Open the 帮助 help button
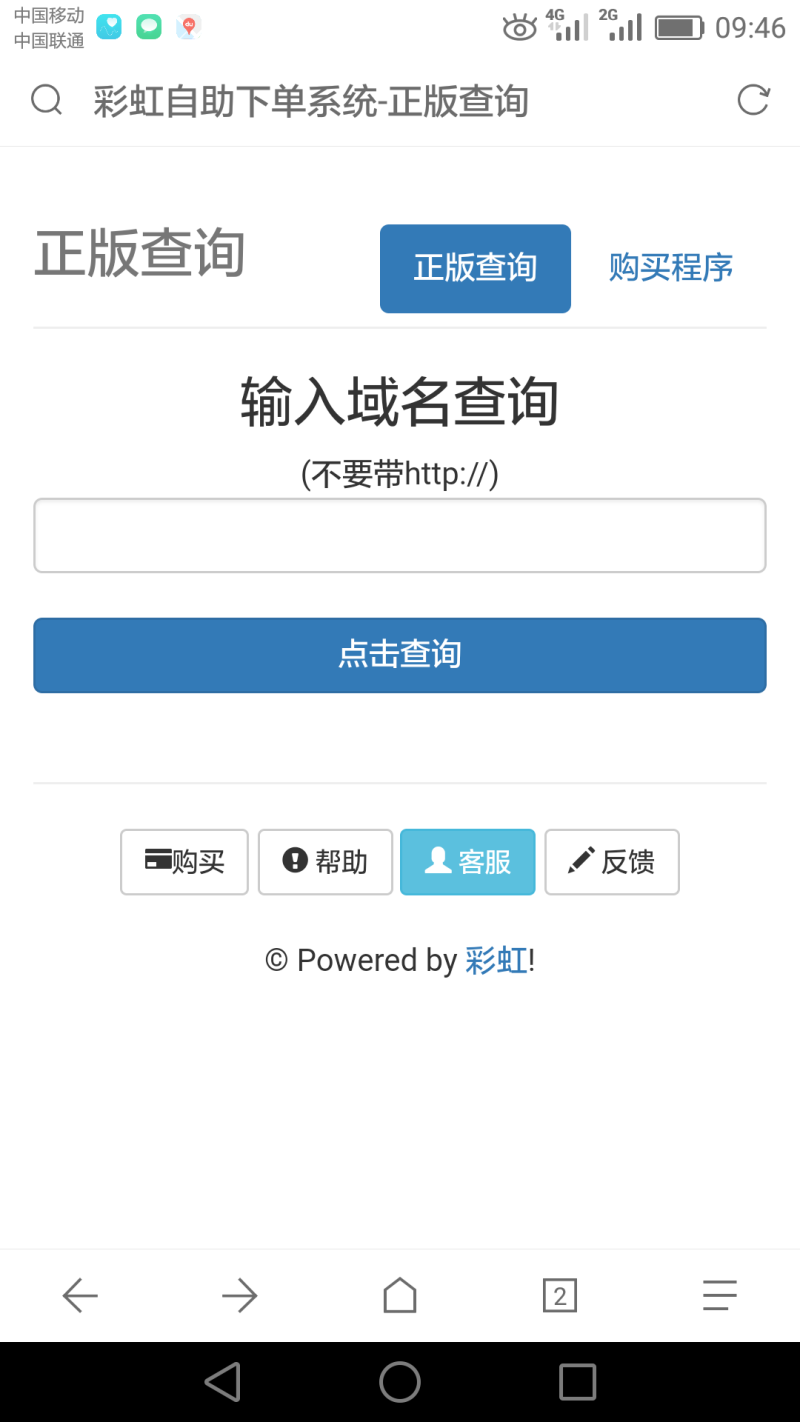 [325, 862]
